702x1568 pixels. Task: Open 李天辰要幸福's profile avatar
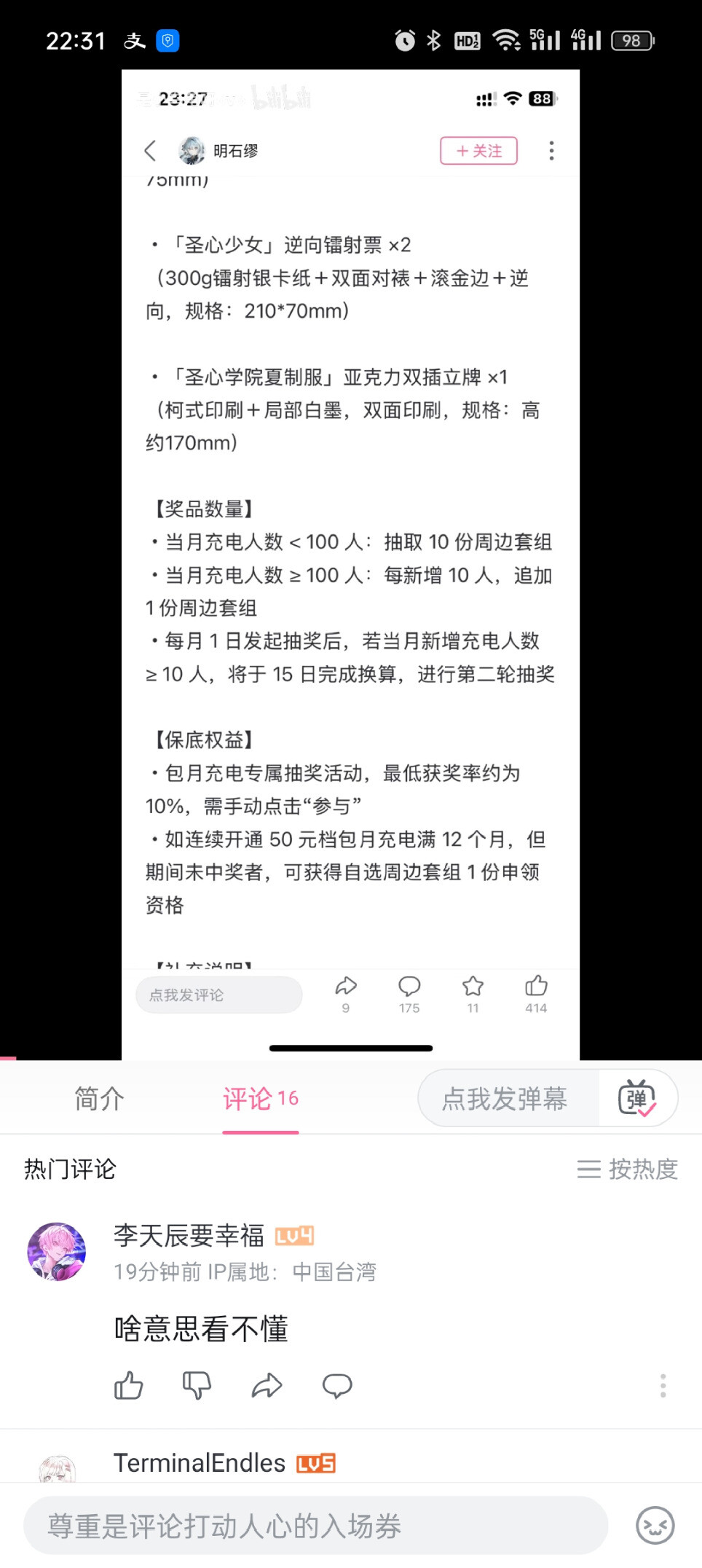[57, 1251]
